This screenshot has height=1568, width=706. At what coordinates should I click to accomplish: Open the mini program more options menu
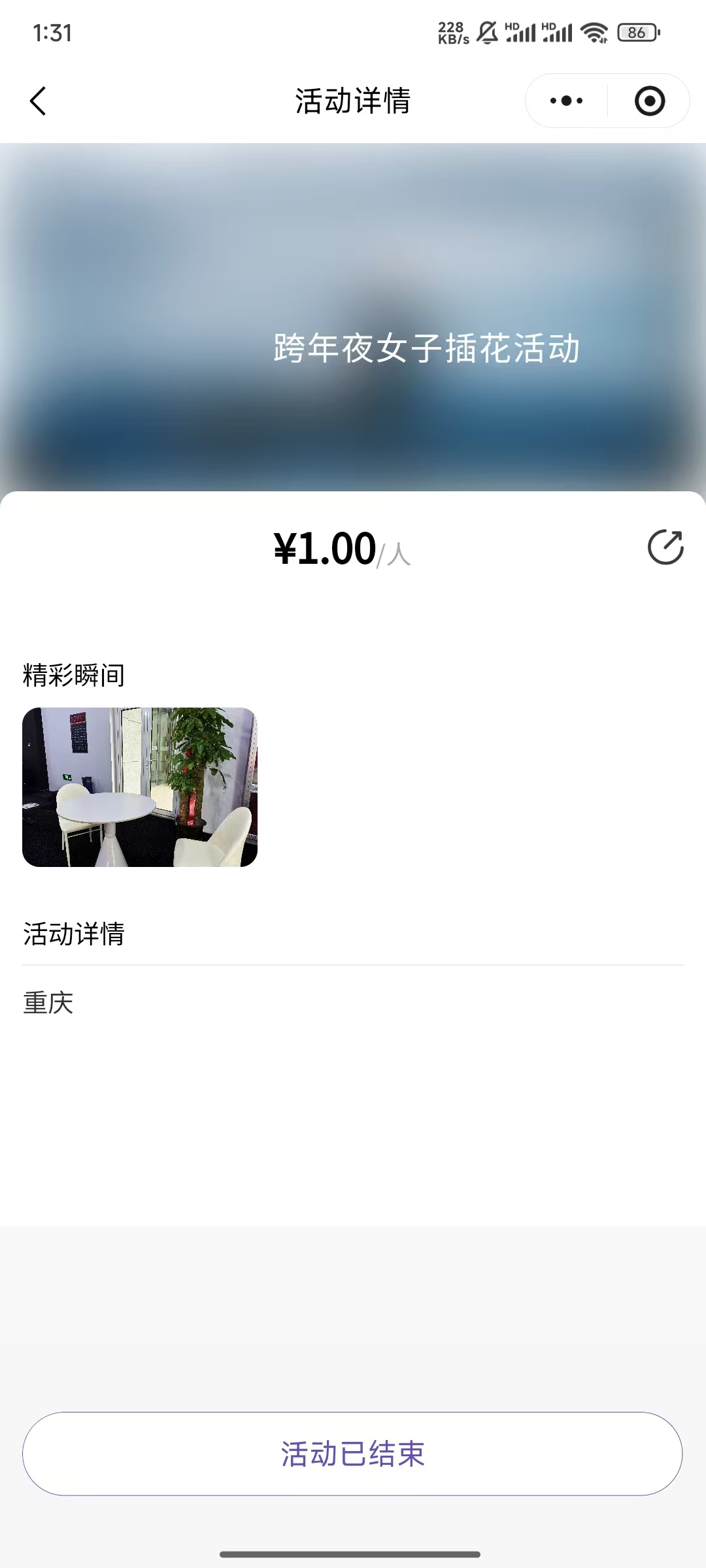(x=566, y=101)
